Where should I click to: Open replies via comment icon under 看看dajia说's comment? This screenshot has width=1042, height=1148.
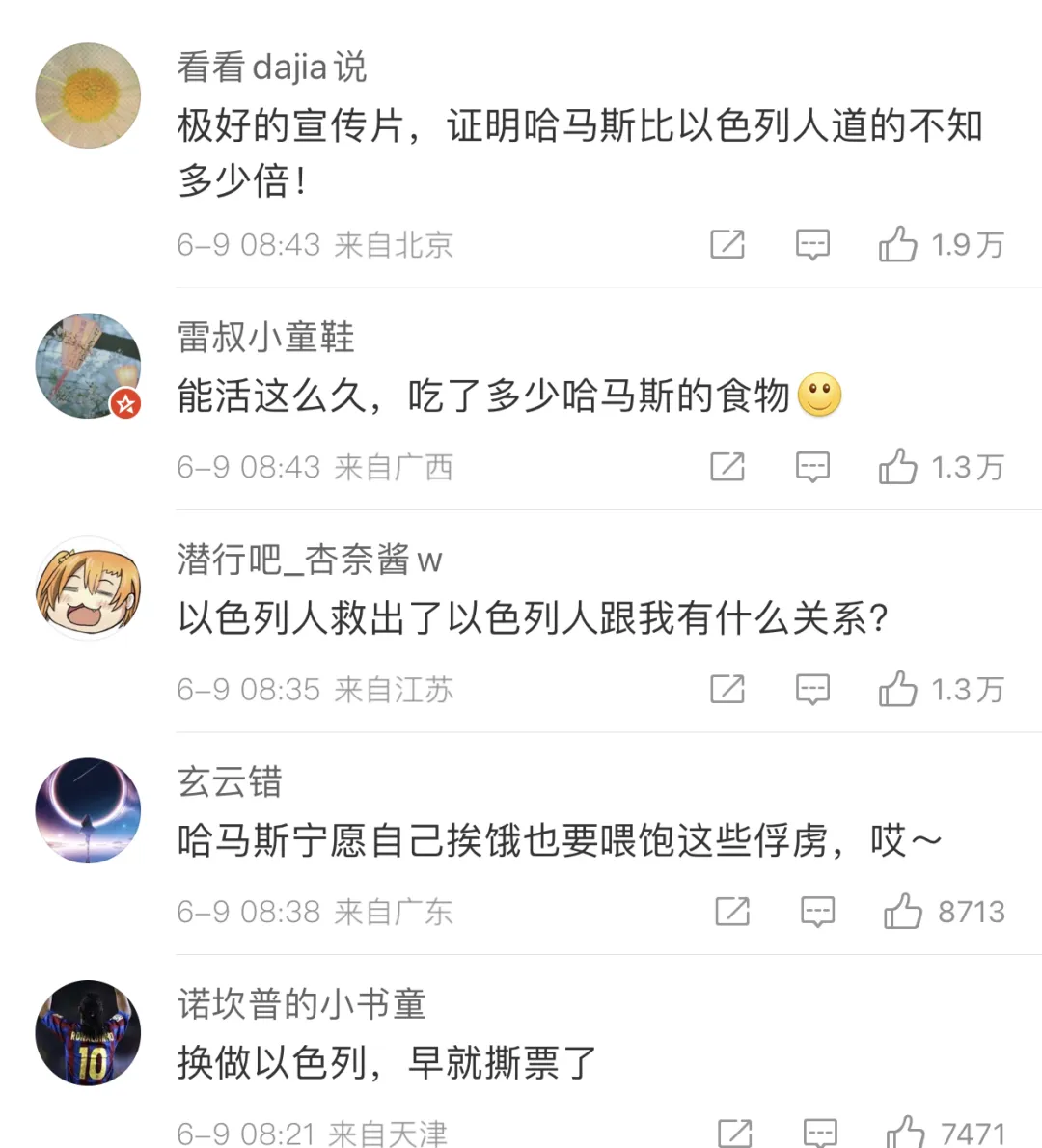814,245
